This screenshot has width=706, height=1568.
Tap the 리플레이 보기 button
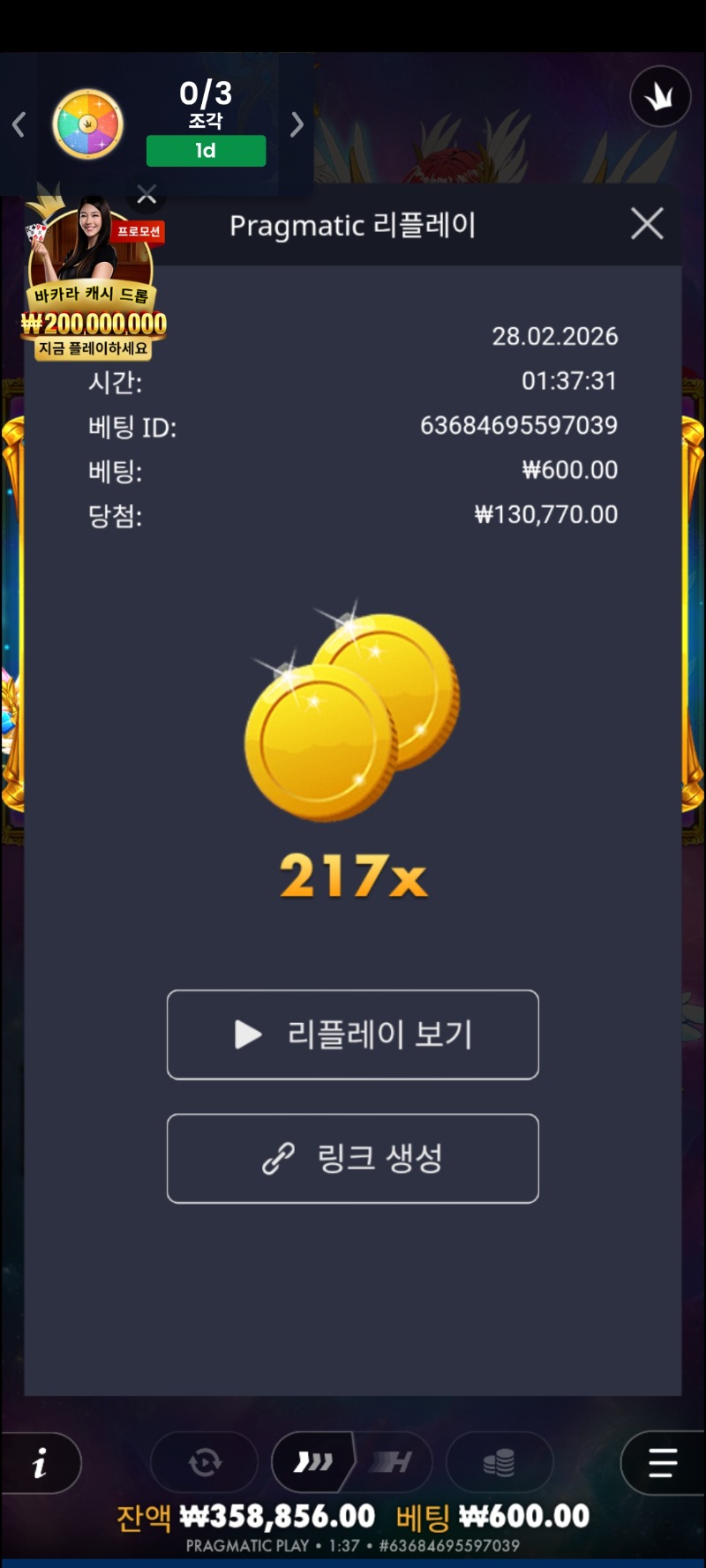[x=353, y=1034]
